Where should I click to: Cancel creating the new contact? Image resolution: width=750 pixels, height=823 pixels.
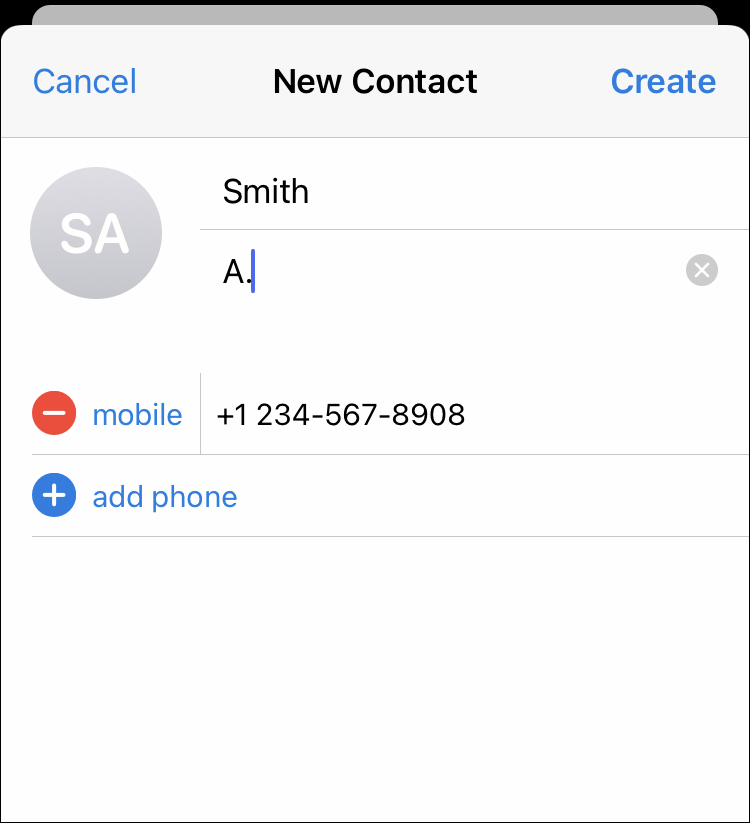coord(85,82)
